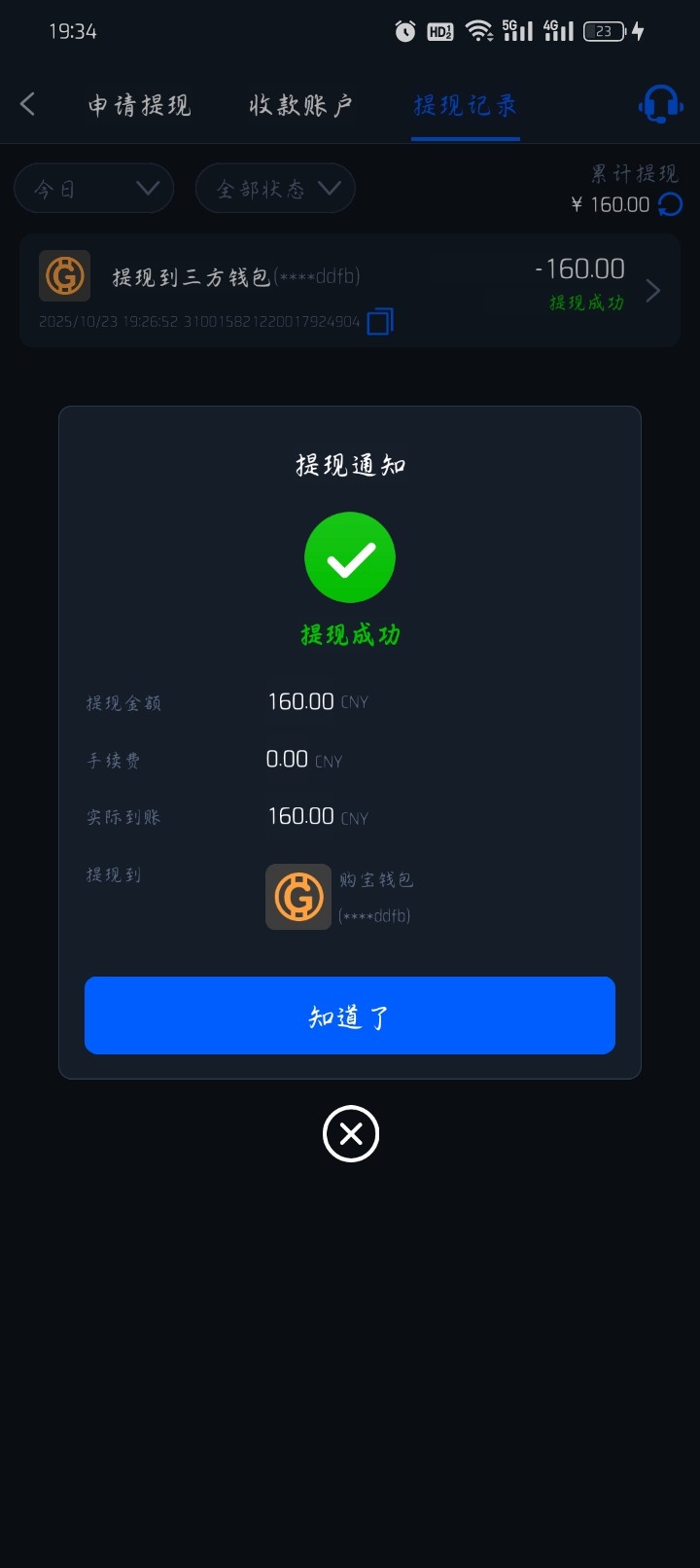Screen dimensions: 700x1568
Task: Open the 全部状态 status filter
Action: pyautogui.click(x=275, y=189)
